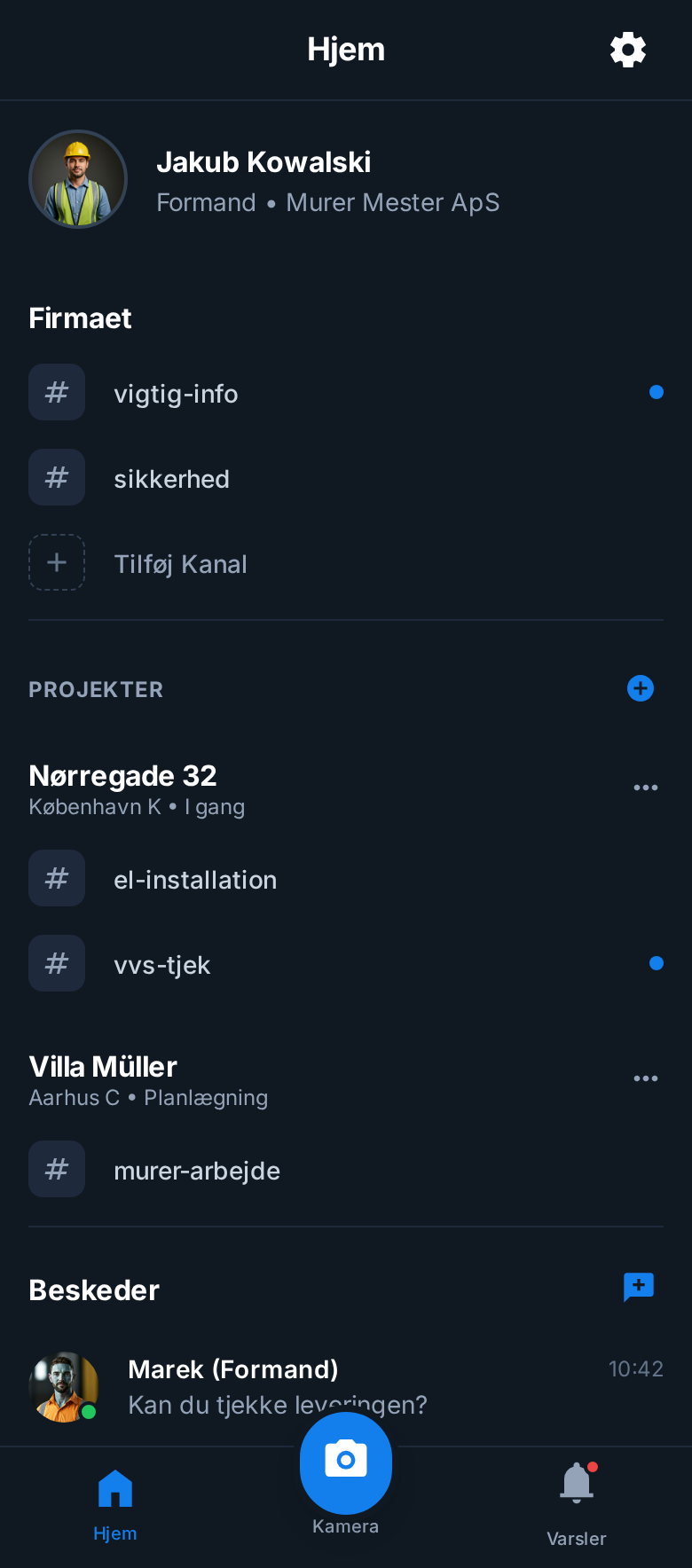Screen dimensions: 692x1568
Task: Open Jakub Kowalski's profile picture
Action: [78, 179]
